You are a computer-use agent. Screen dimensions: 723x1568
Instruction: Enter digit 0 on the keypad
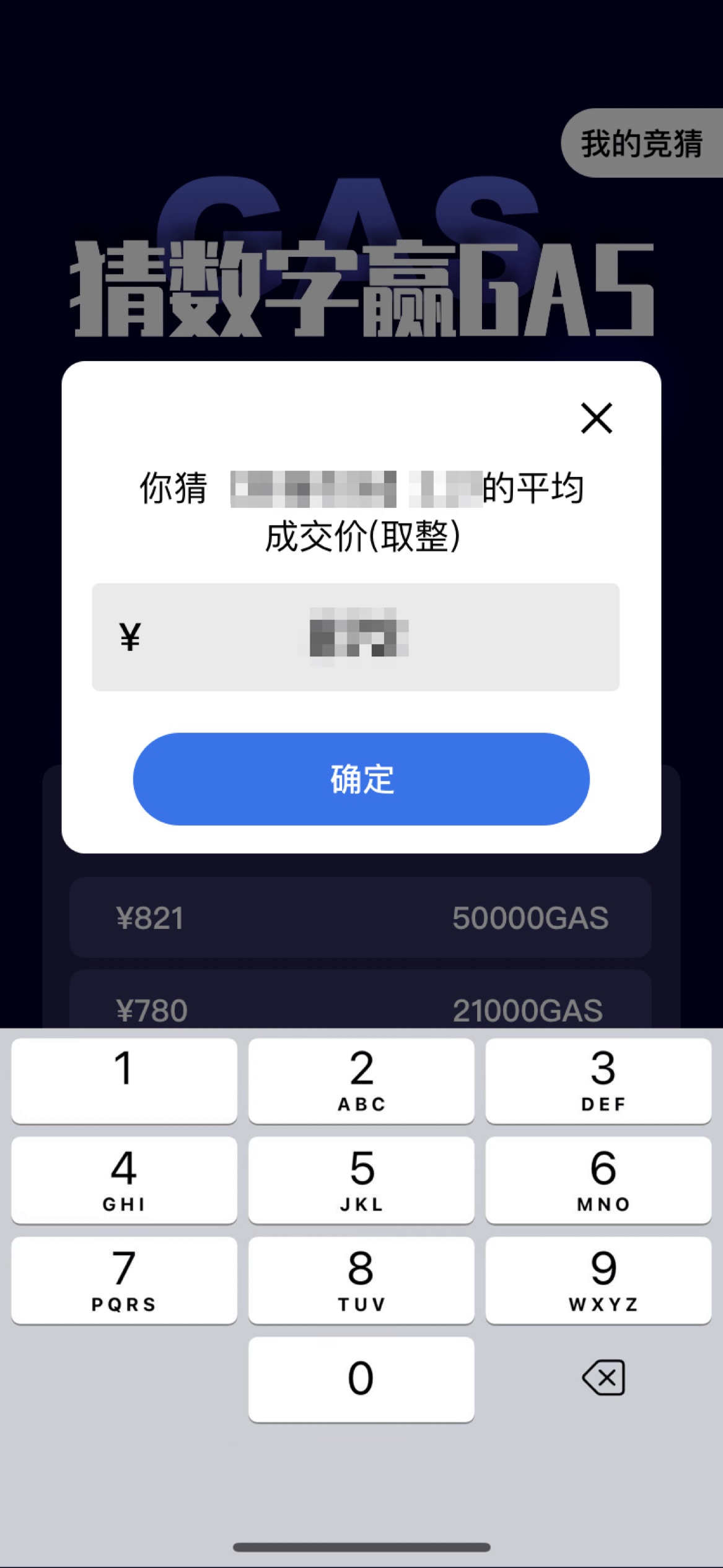click(361, 1379)
